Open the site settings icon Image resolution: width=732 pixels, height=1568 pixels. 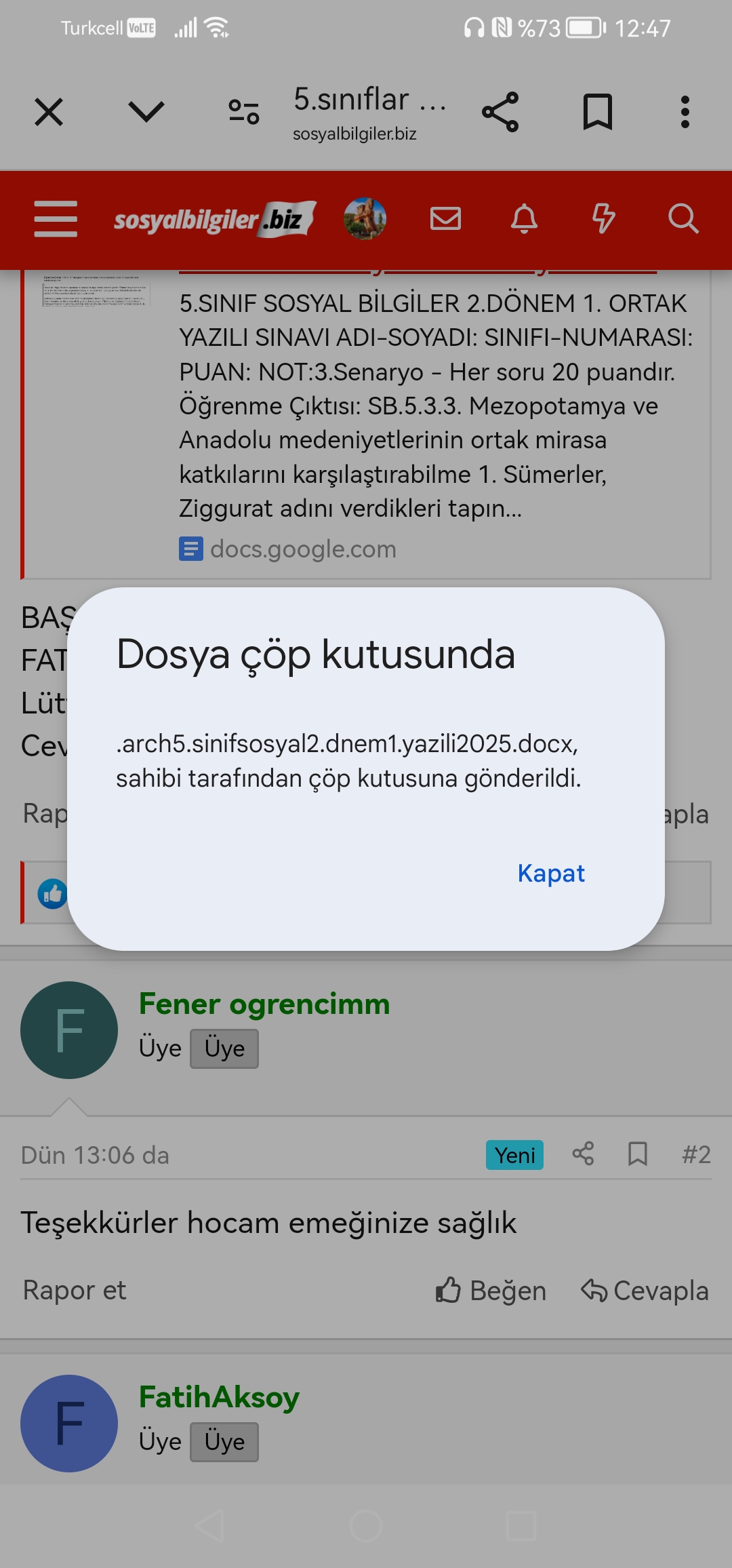[x=244, y=112]
